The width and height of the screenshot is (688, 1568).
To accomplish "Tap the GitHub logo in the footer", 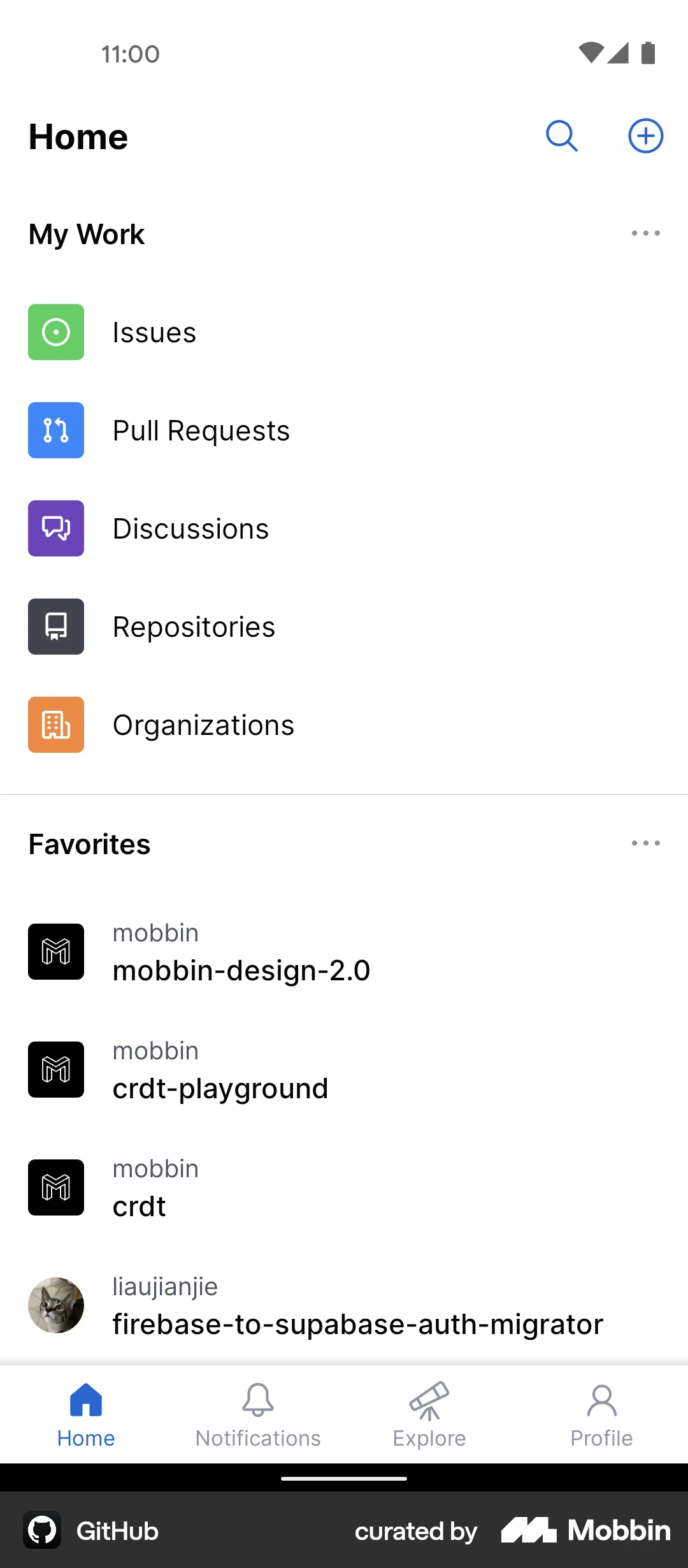I will 42,1530.
